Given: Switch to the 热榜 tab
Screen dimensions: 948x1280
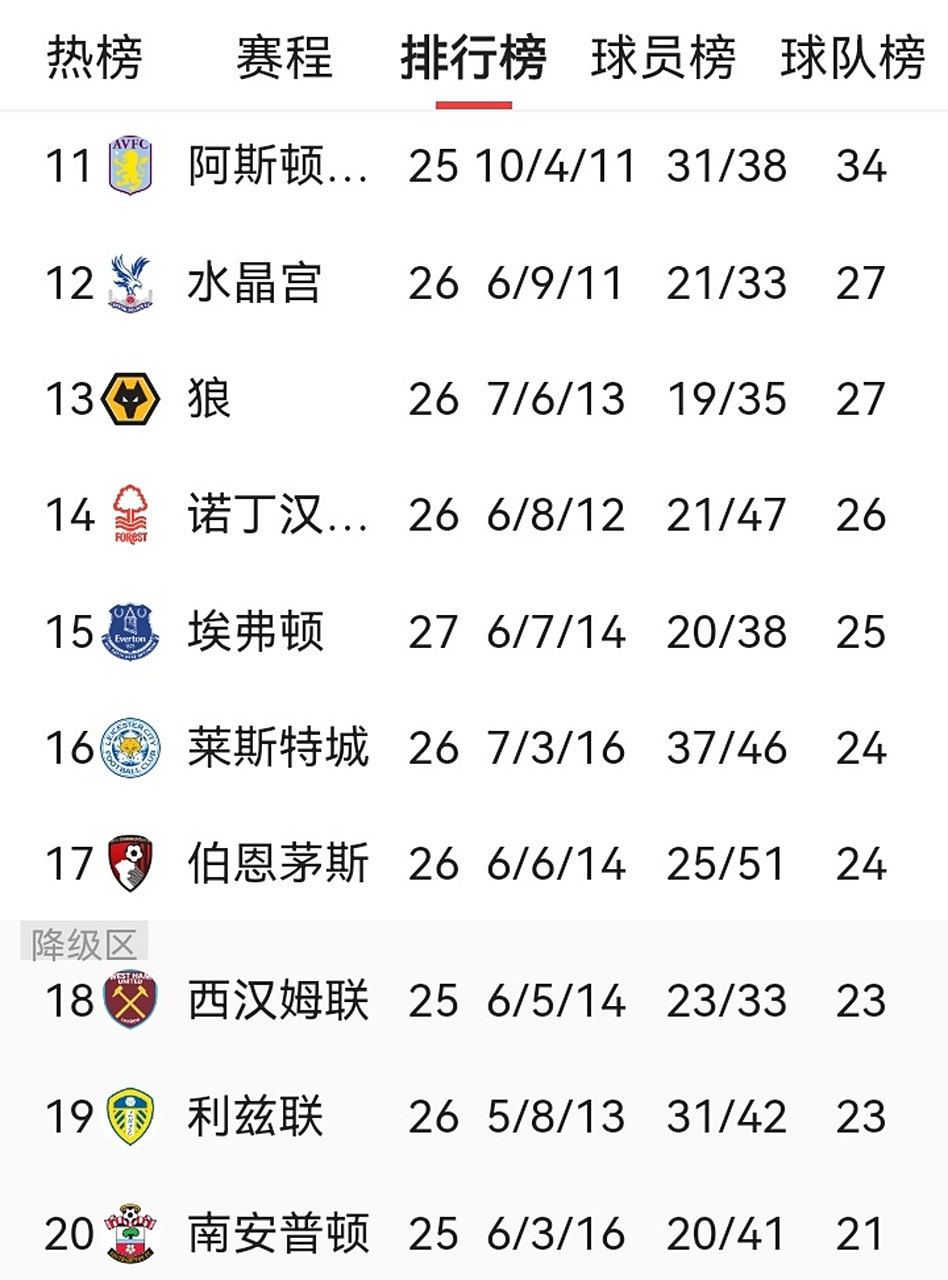Looking at the screenshot, I should [x=94, y=57].
